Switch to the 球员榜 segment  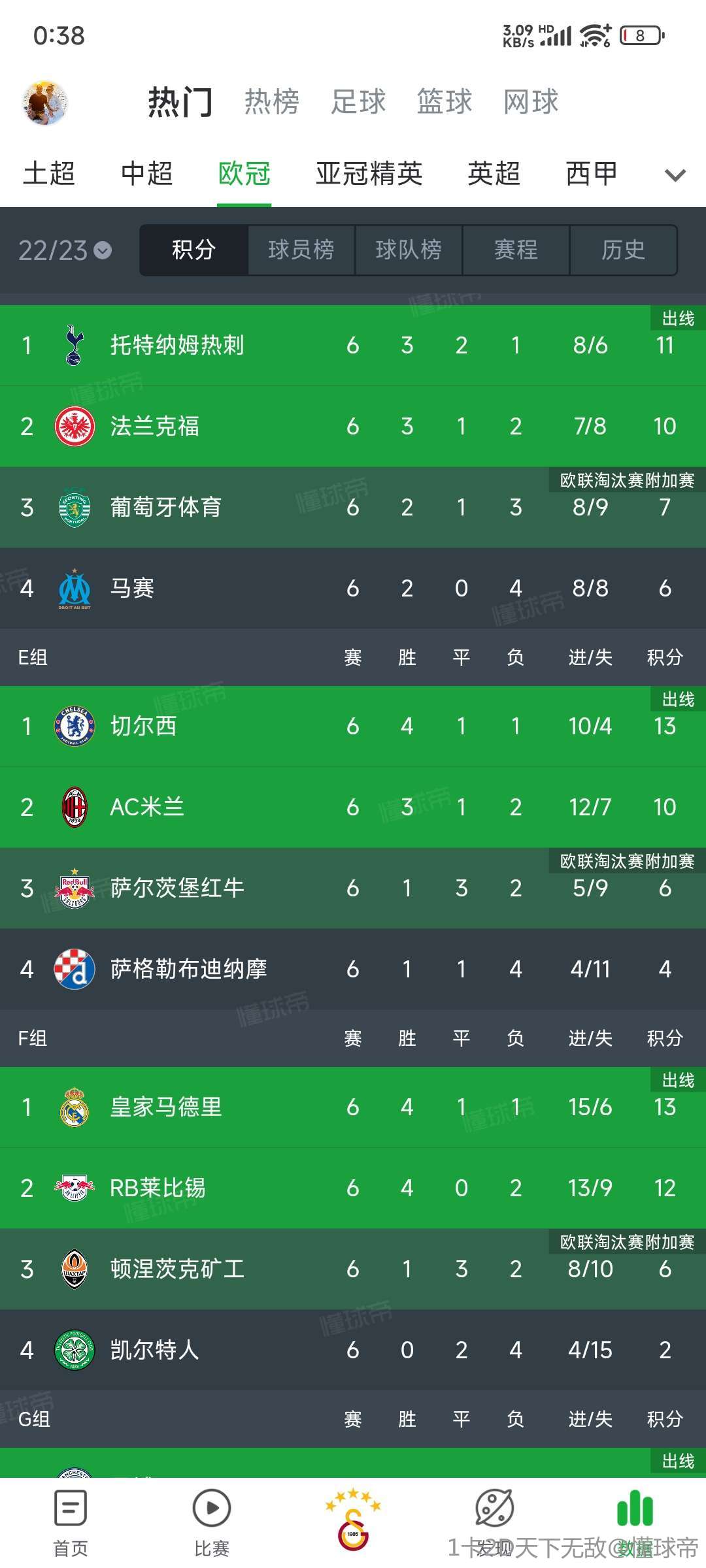coord(301,250)
